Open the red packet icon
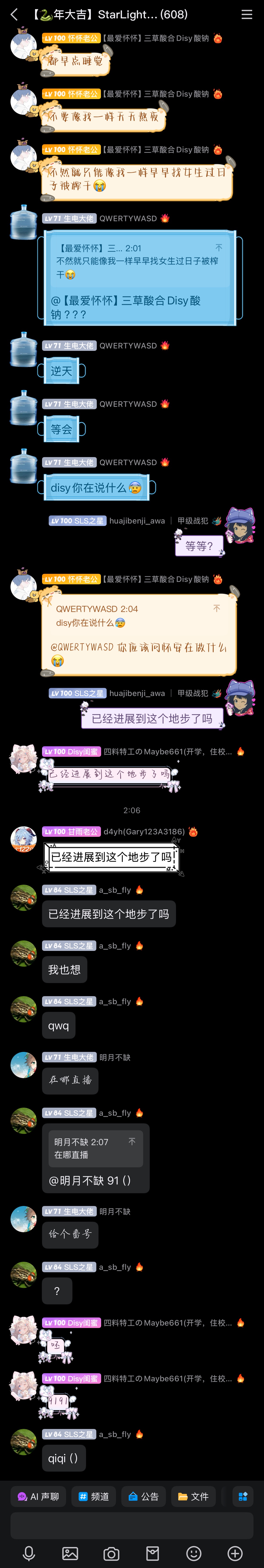264x1568 pixels. (x=152, y=1553)
